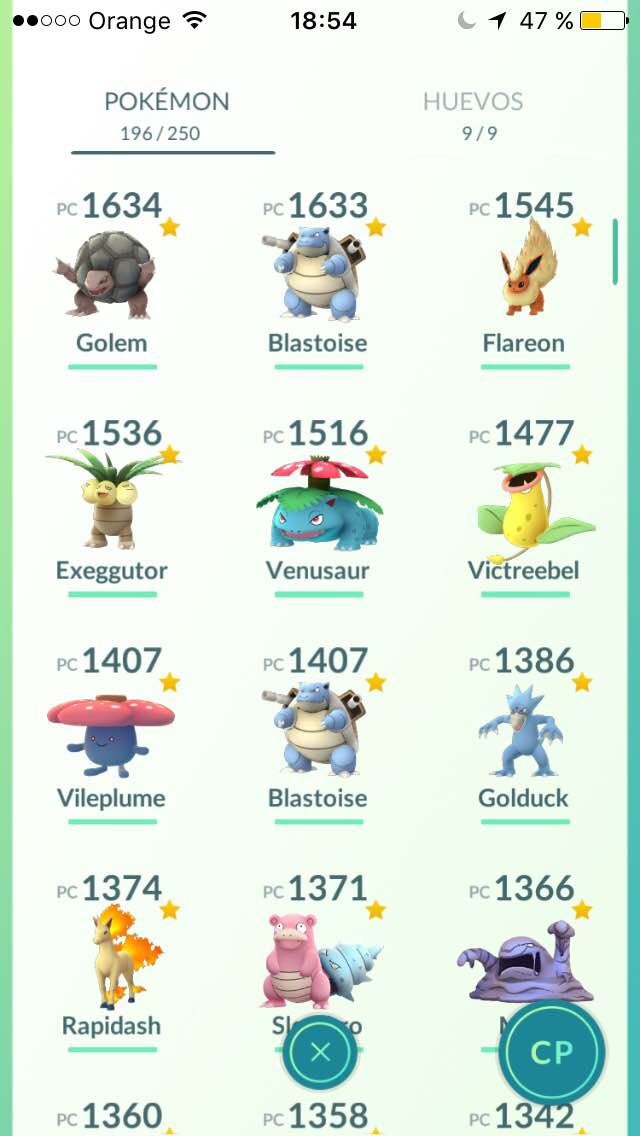This screenshot has width=640, height=1136.
Task: Select Golduck with PC 1386
Action: click(x=523, y=731)
